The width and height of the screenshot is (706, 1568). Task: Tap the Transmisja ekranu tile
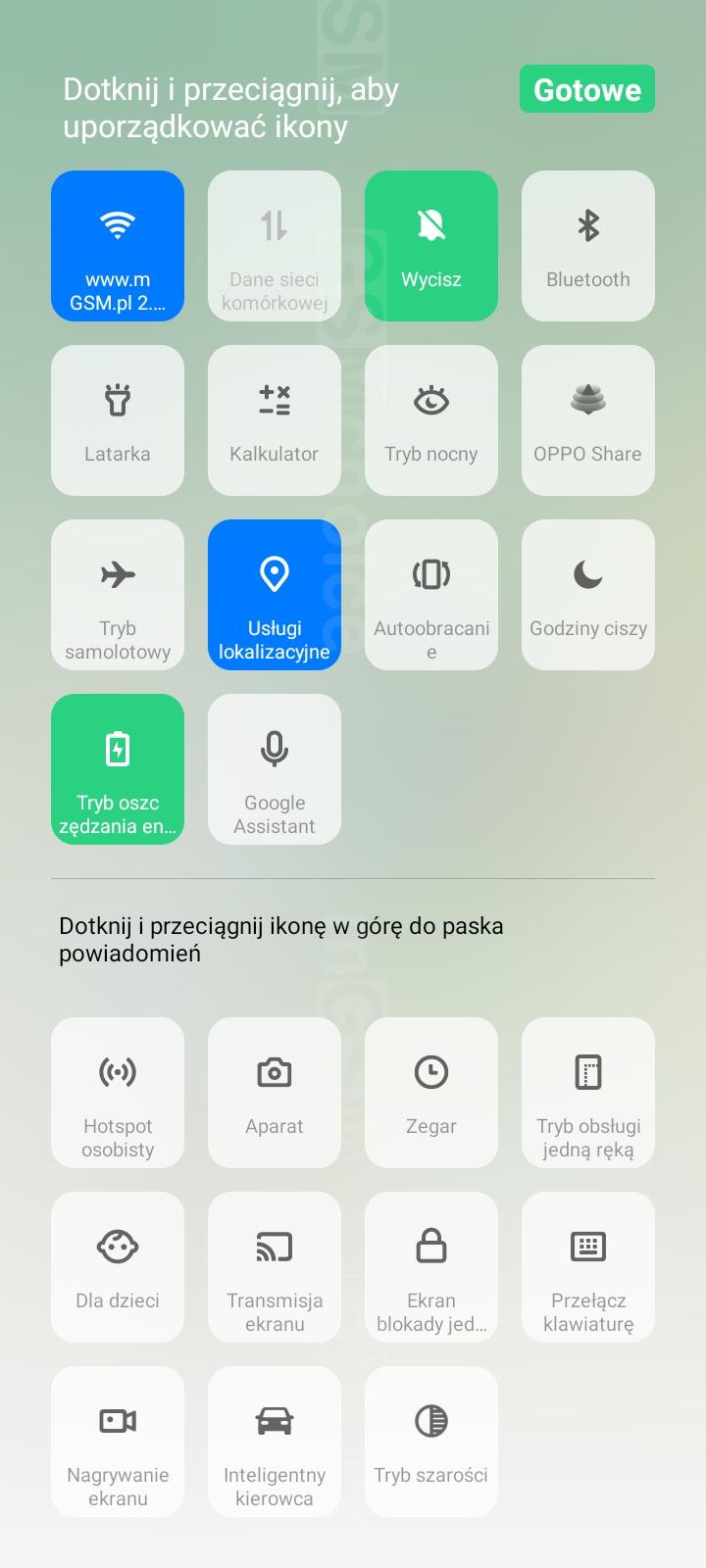275,1267
